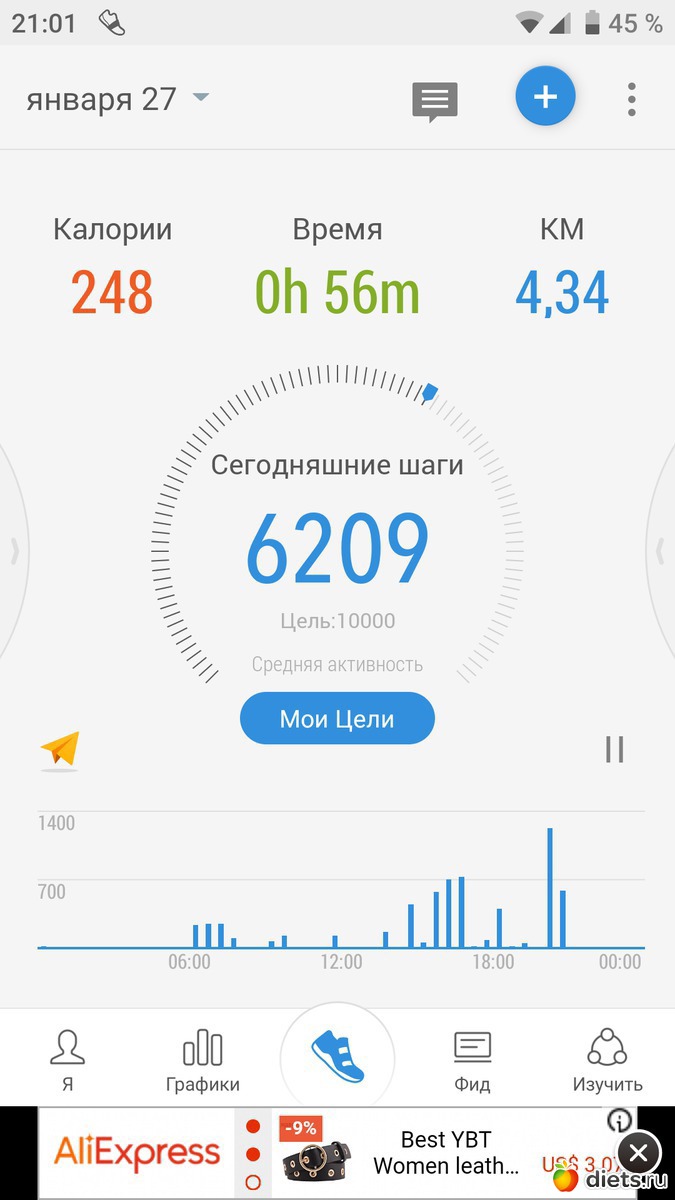This screenshot has height=1200, width=675.
Task: Tap the blue plus add button
Action: point(545,97)
